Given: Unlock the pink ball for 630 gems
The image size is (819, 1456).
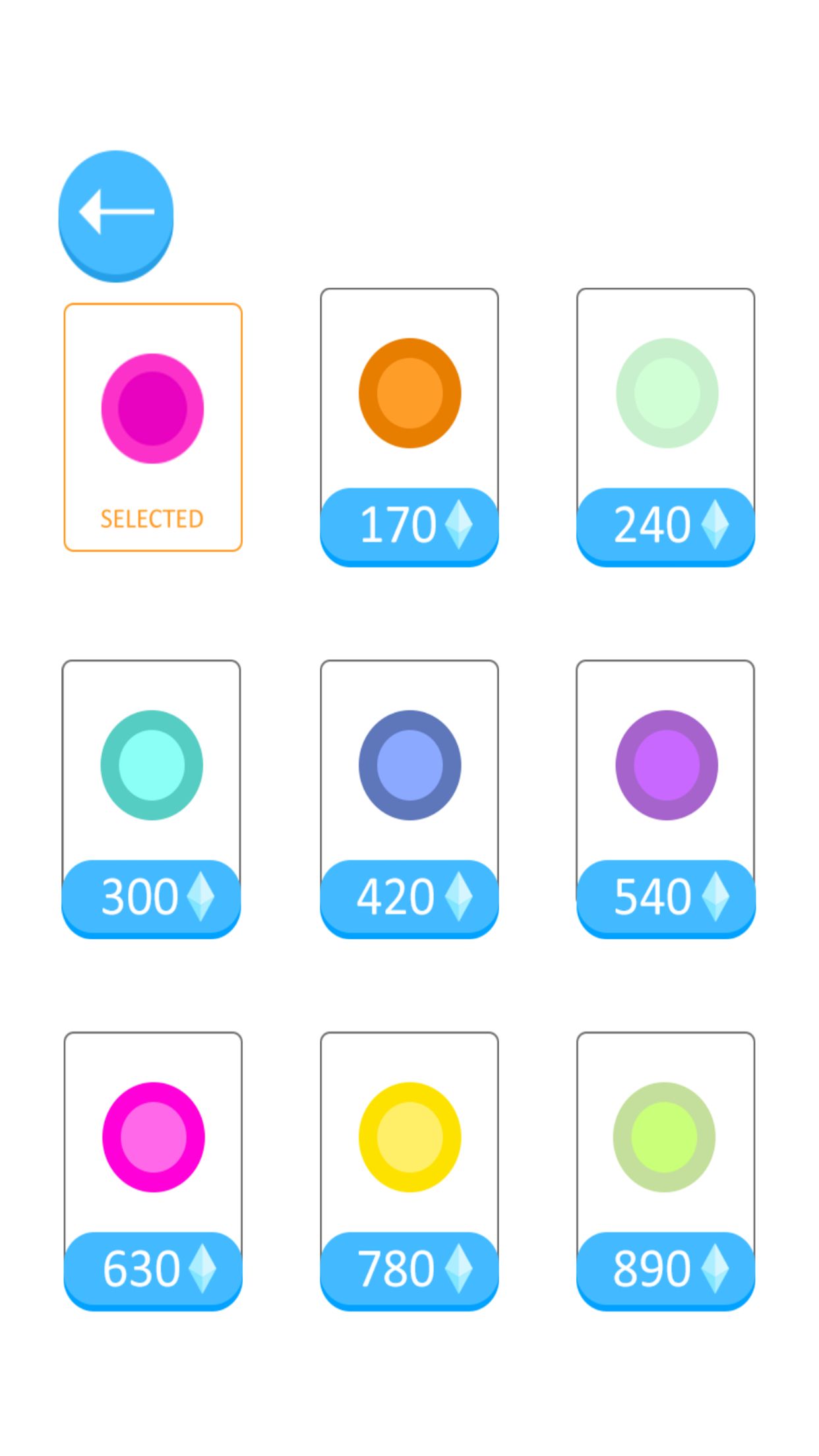Looking at the screenshot, I should click(x=153, y=1270).
